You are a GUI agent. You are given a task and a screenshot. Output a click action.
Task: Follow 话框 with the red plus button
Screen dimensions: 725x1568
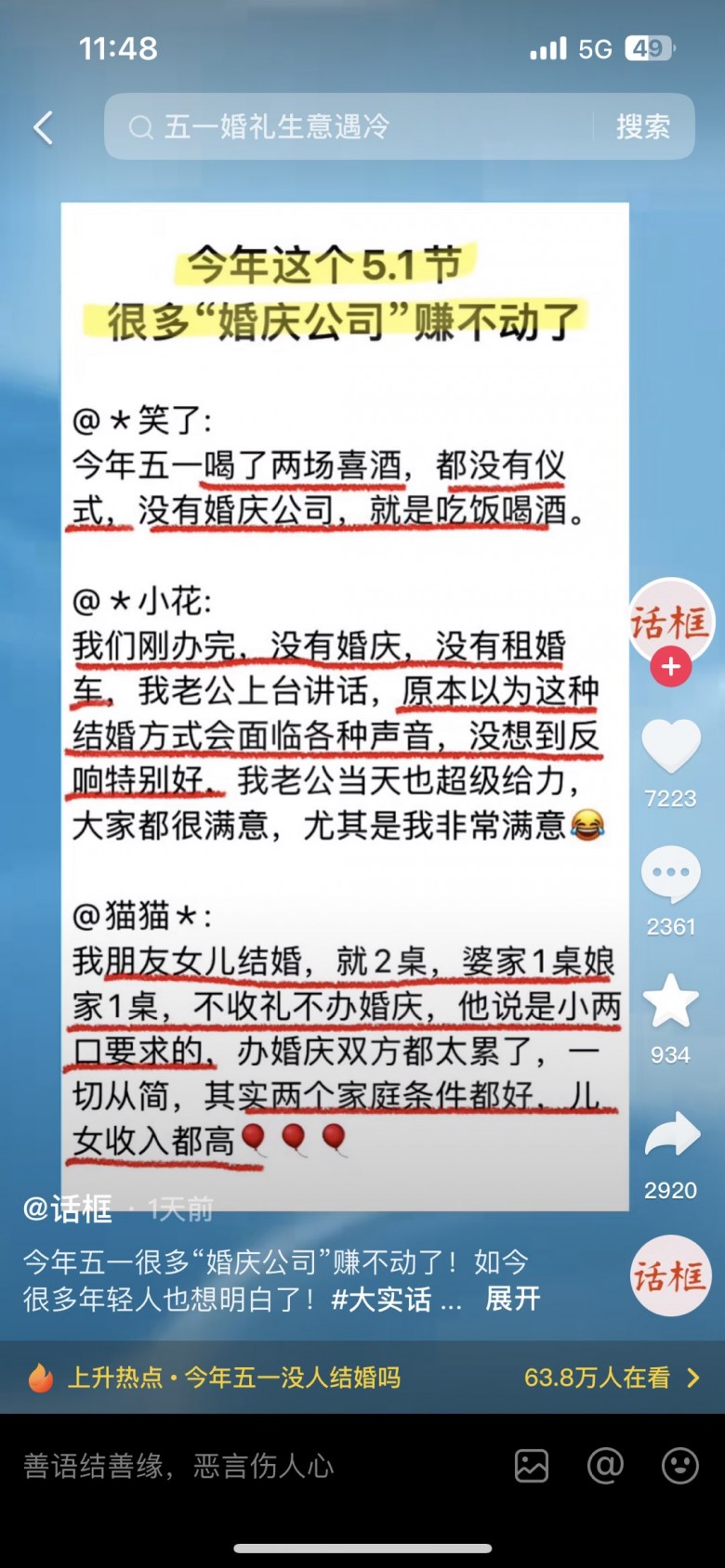click(x=671, y=667)
